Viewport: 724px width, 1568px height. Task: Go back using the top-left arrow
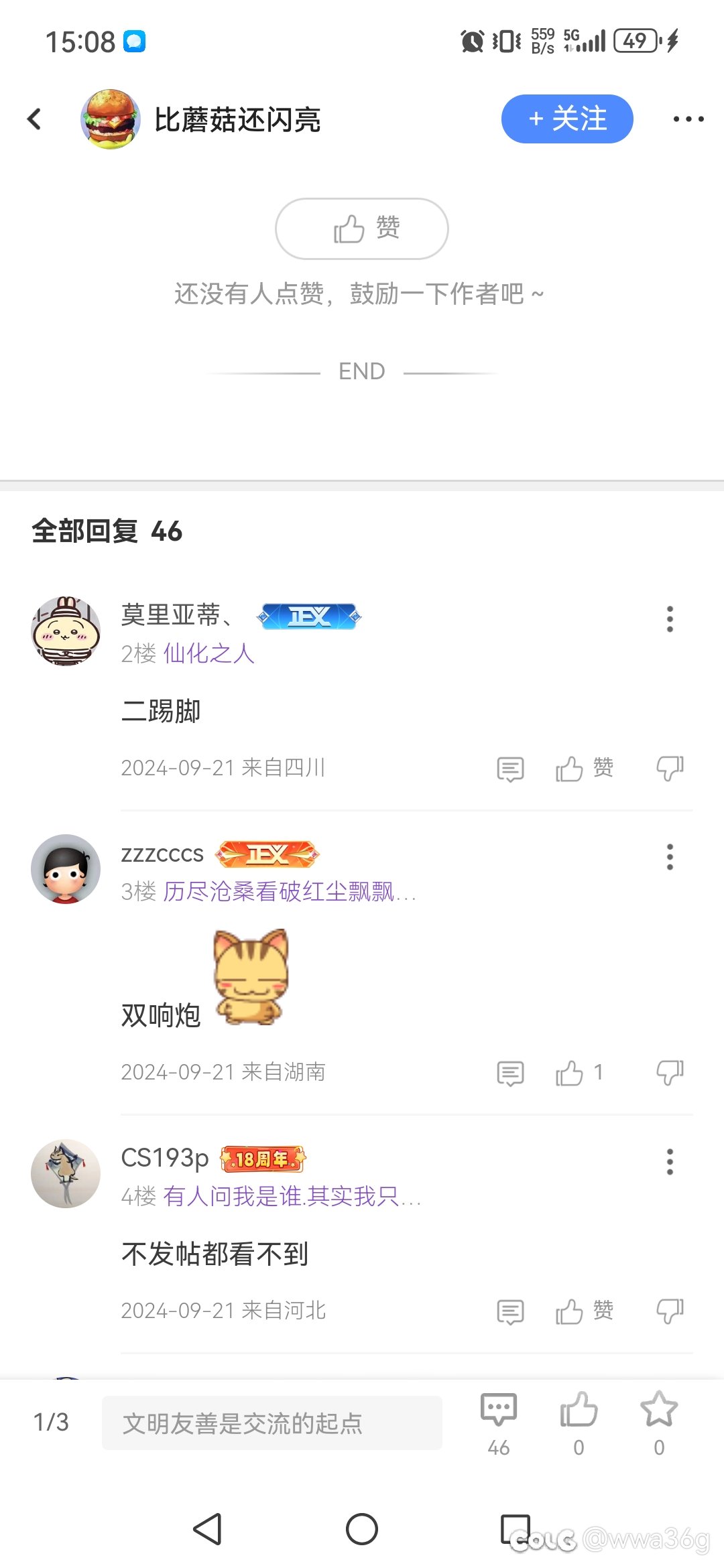coord(34,119)
